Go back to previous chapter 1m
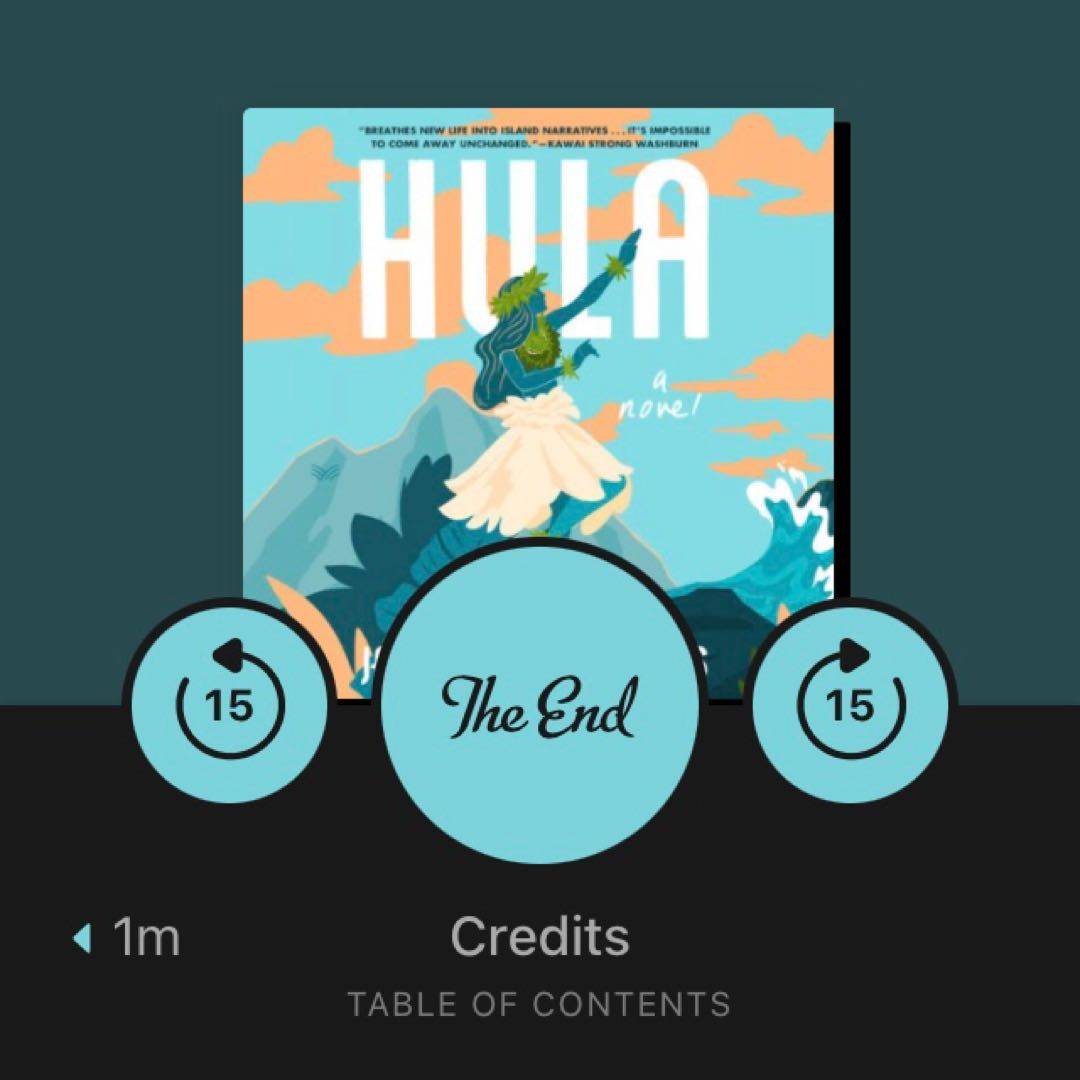 128,938
